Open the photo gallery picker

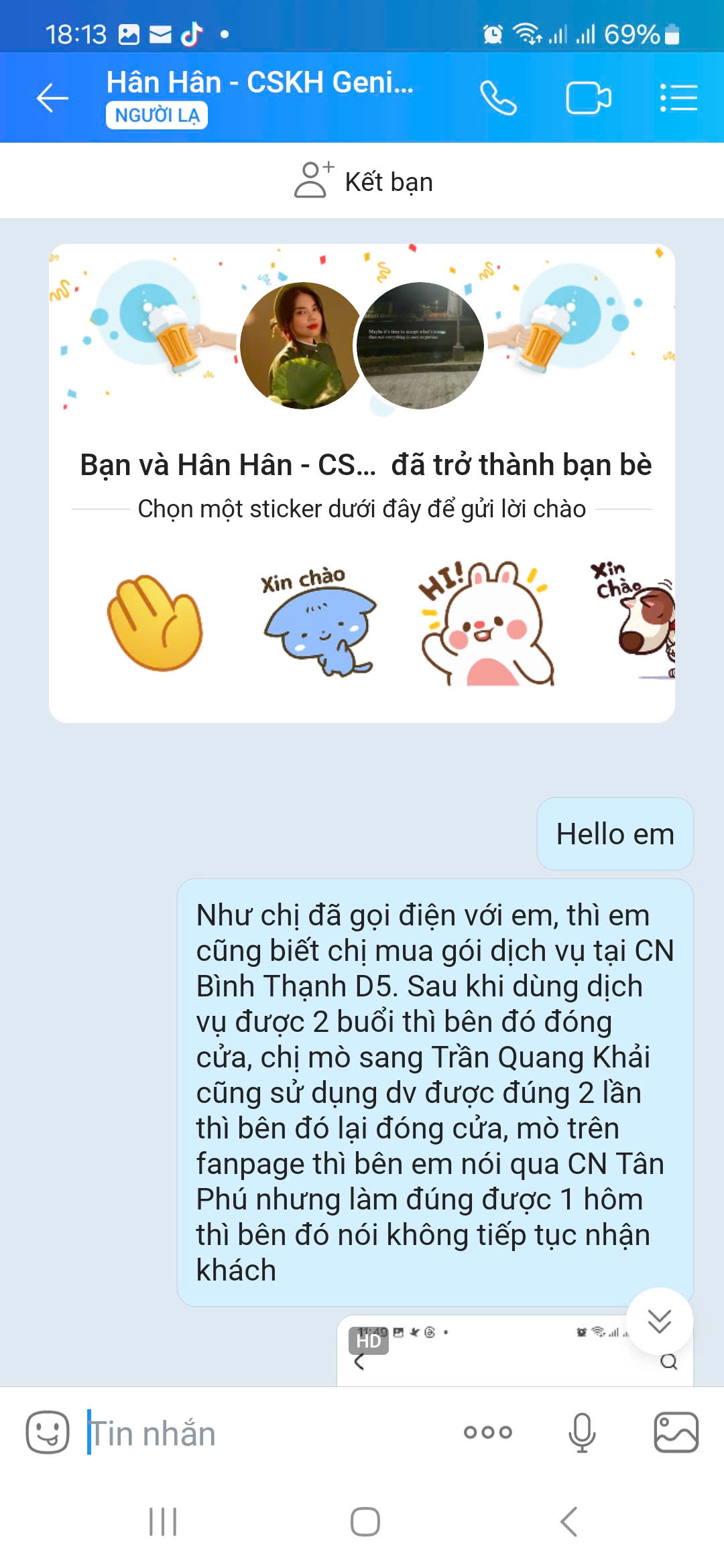tap(676, 1433)
